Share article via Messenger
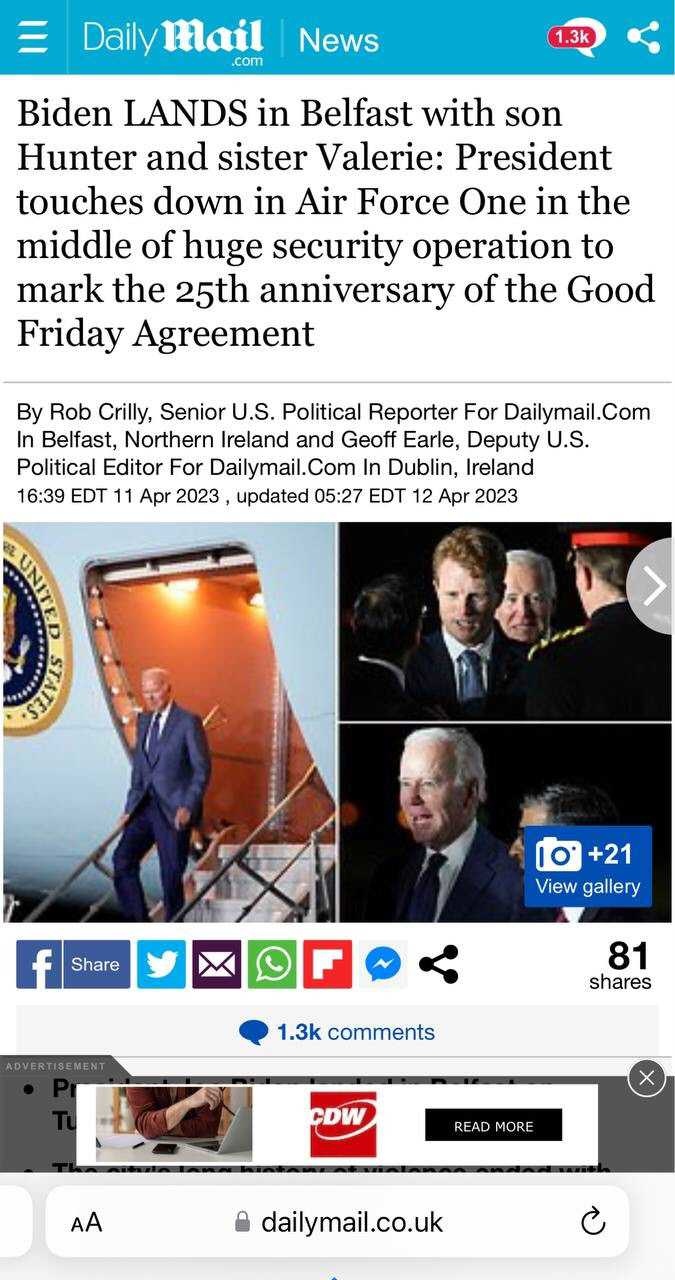 [x=383, y=964]
